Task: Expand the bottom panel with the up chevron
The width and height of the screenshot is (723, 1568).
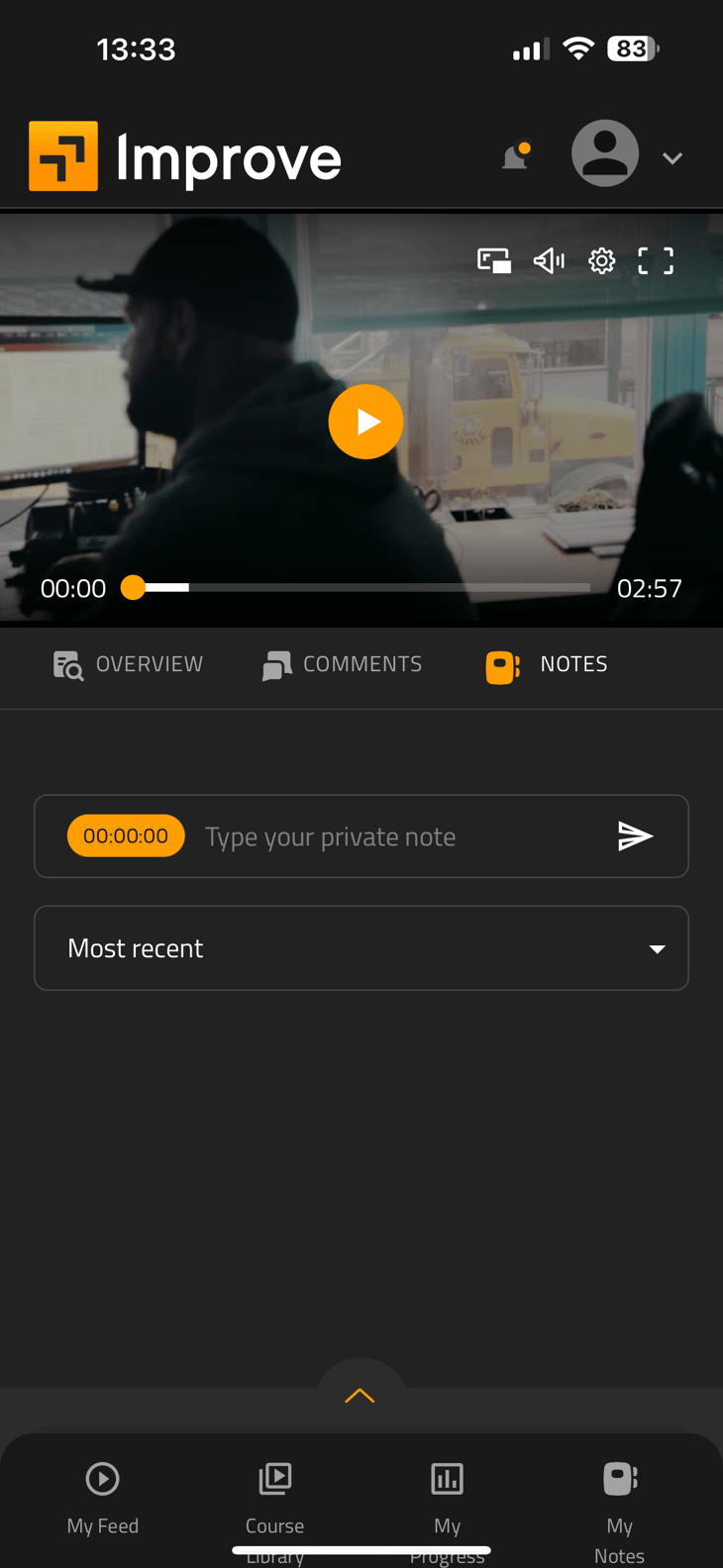Action: point(360,1396)
